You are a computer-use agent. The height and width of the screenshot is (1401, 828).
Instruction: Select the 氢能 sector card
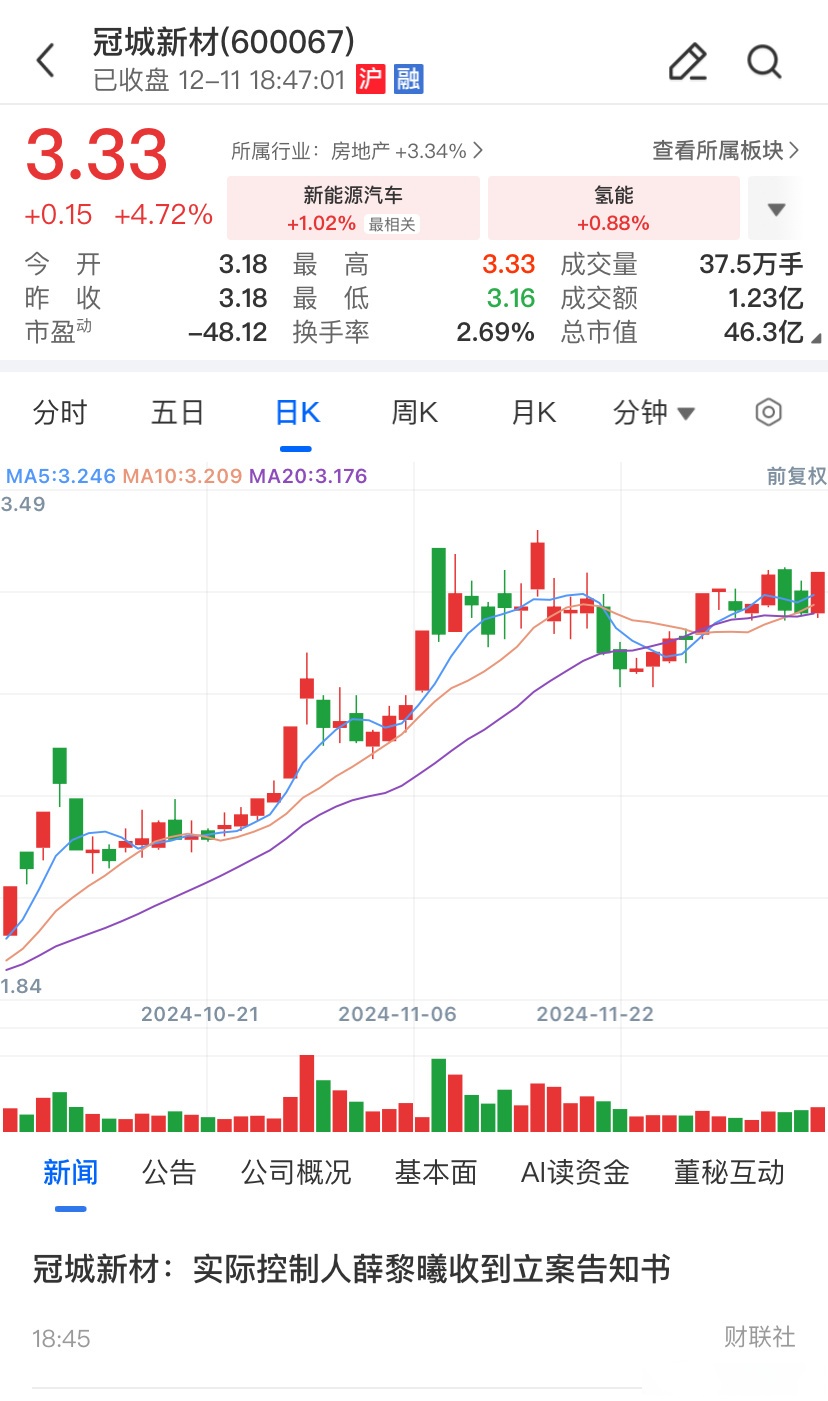(x=612, y=207)
